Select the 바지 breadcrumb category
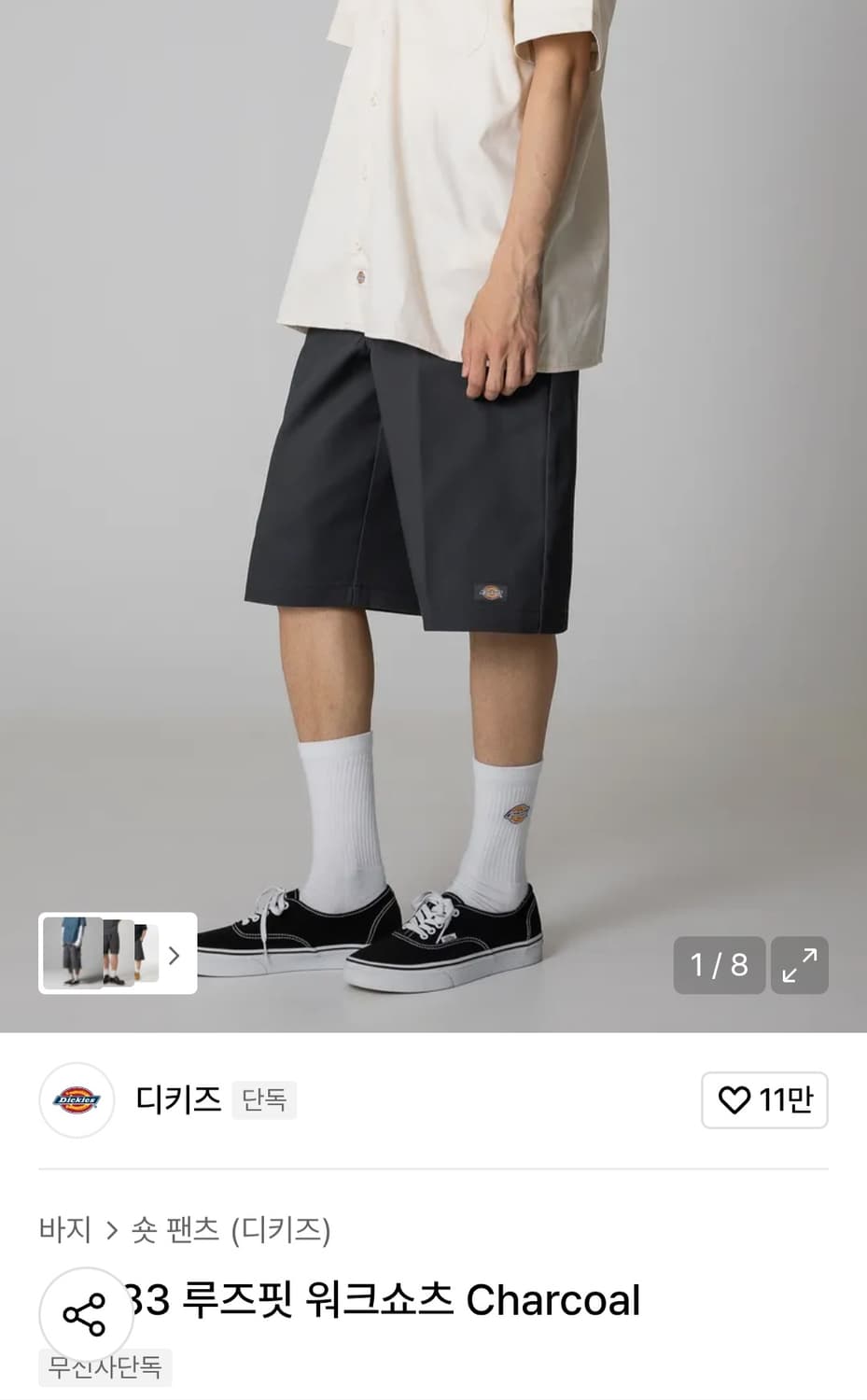The image size is (867, 1400). click(x=64, y=1230)
